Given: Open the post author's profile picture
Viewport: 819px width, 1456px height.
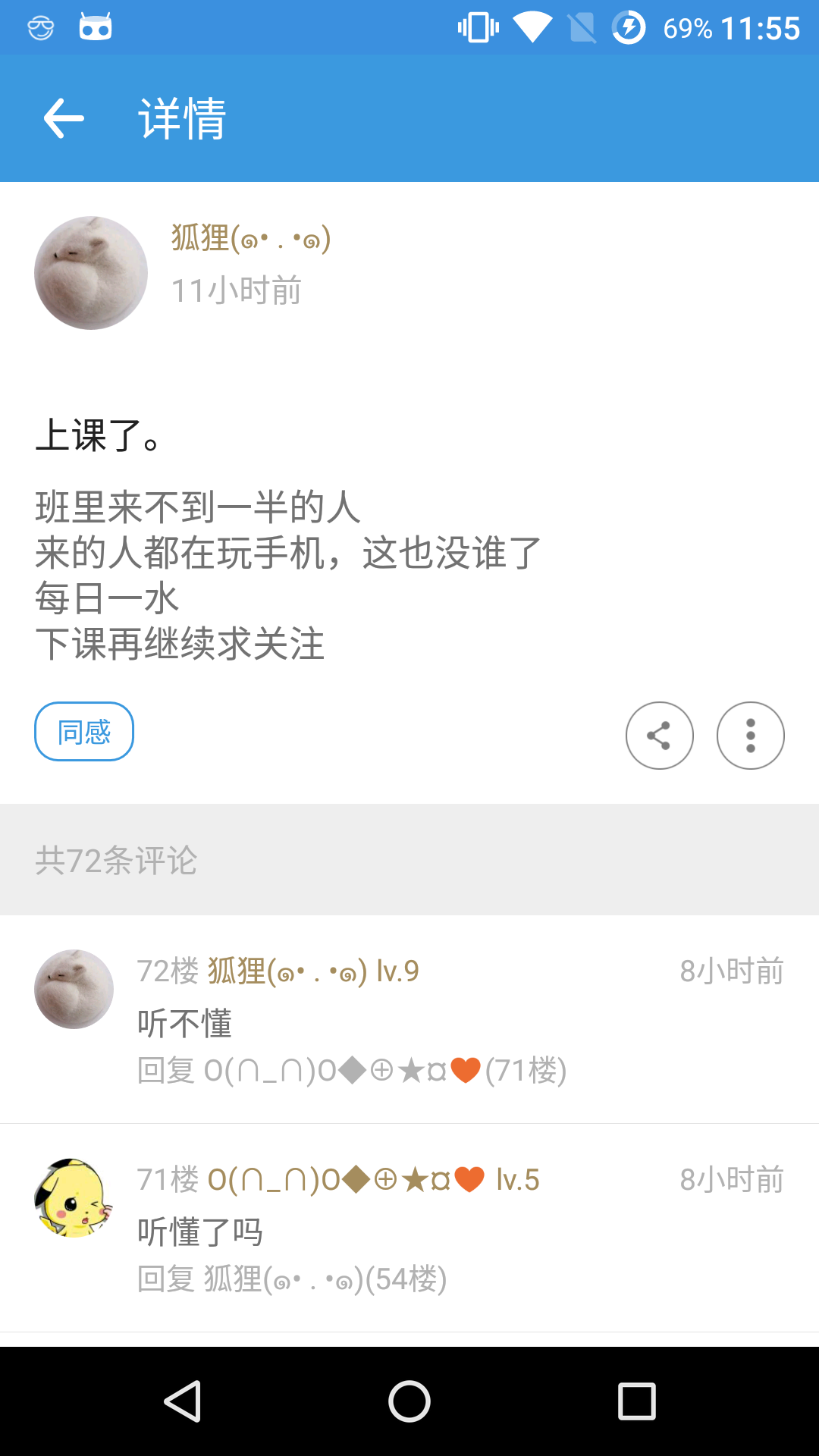Looking at the screenshot, I should click(x=91, y=273).
